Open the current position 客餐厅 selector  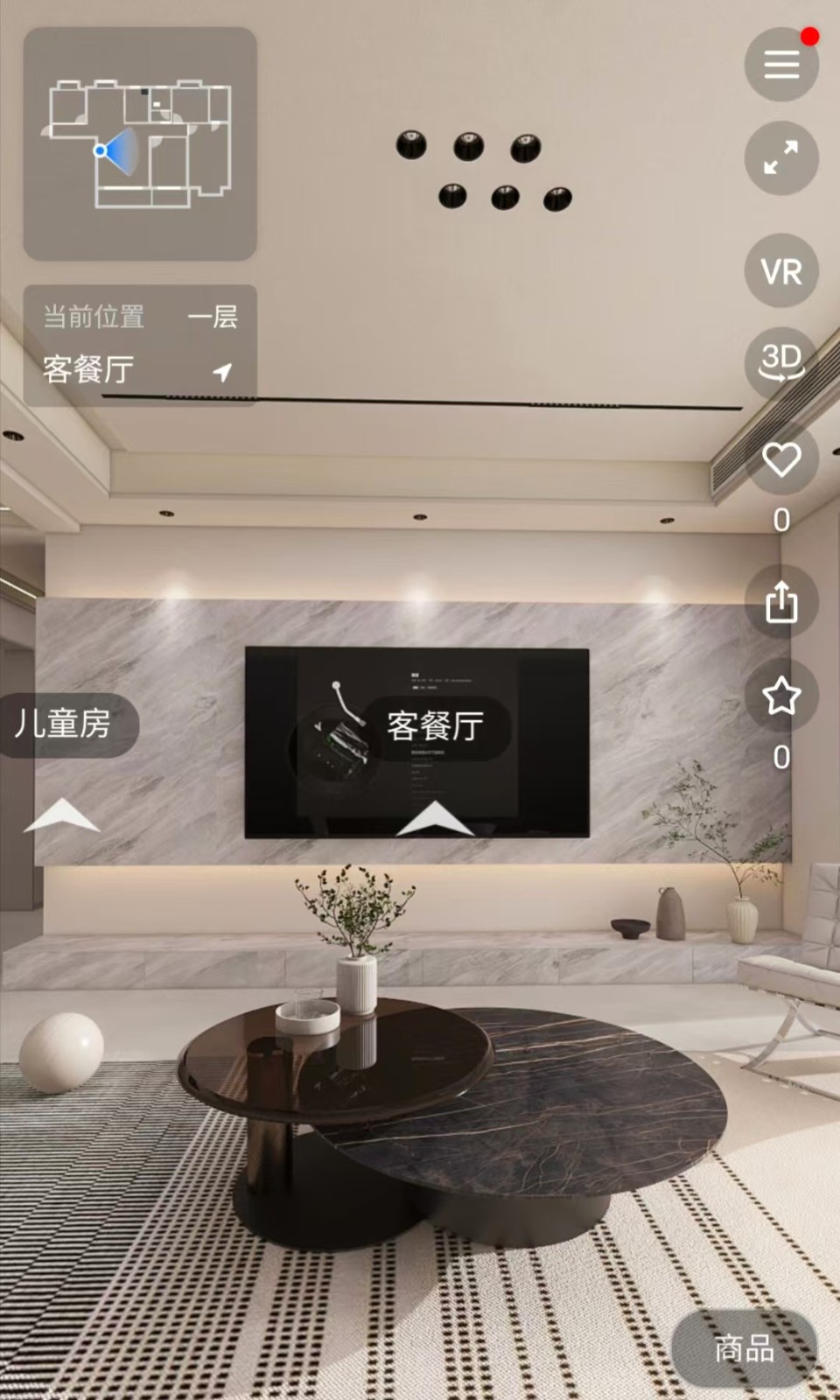pos(140,369)
